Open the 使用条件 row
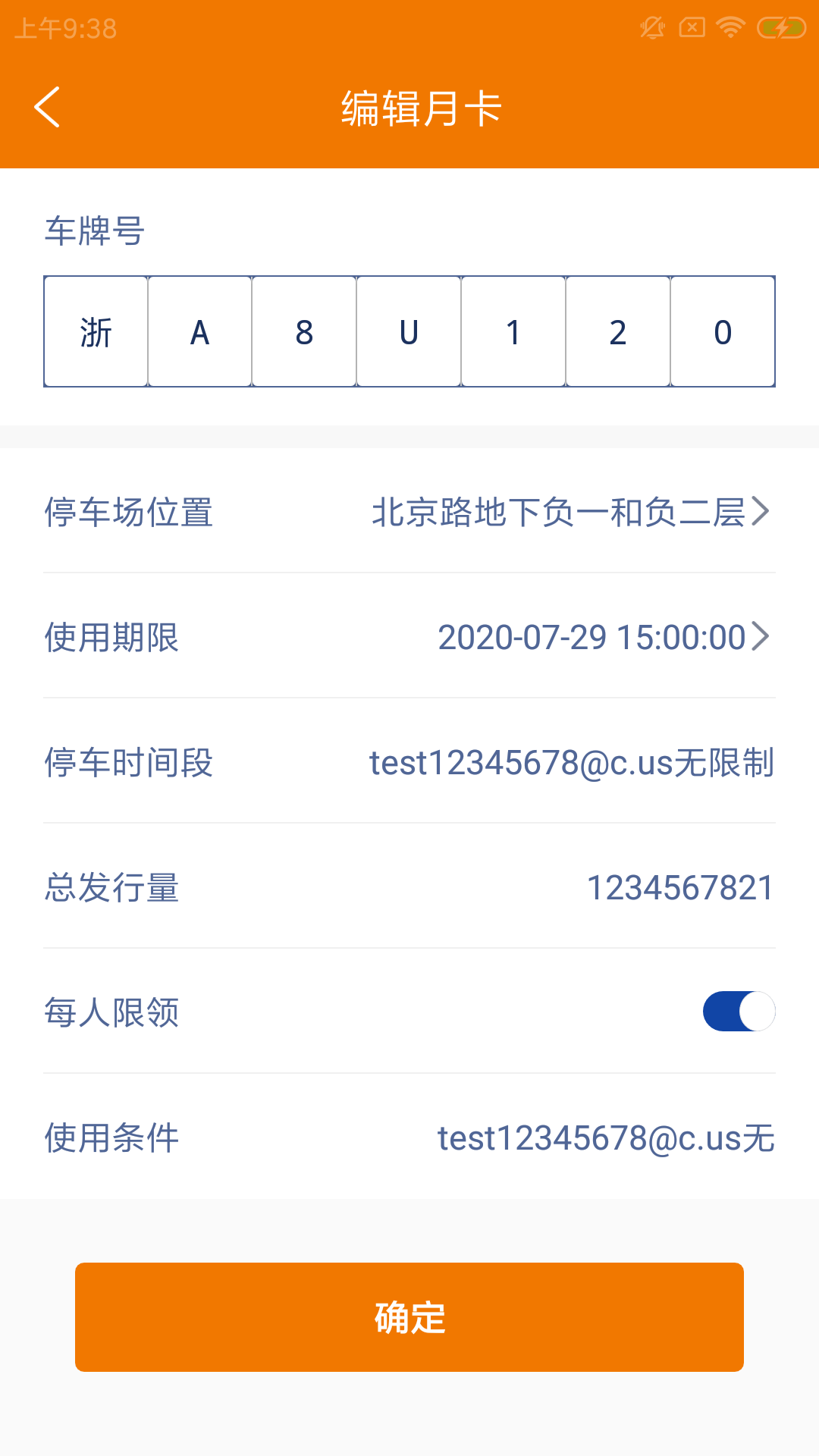This screenshot has height=1456, width=819. (x=409, y=1136)
